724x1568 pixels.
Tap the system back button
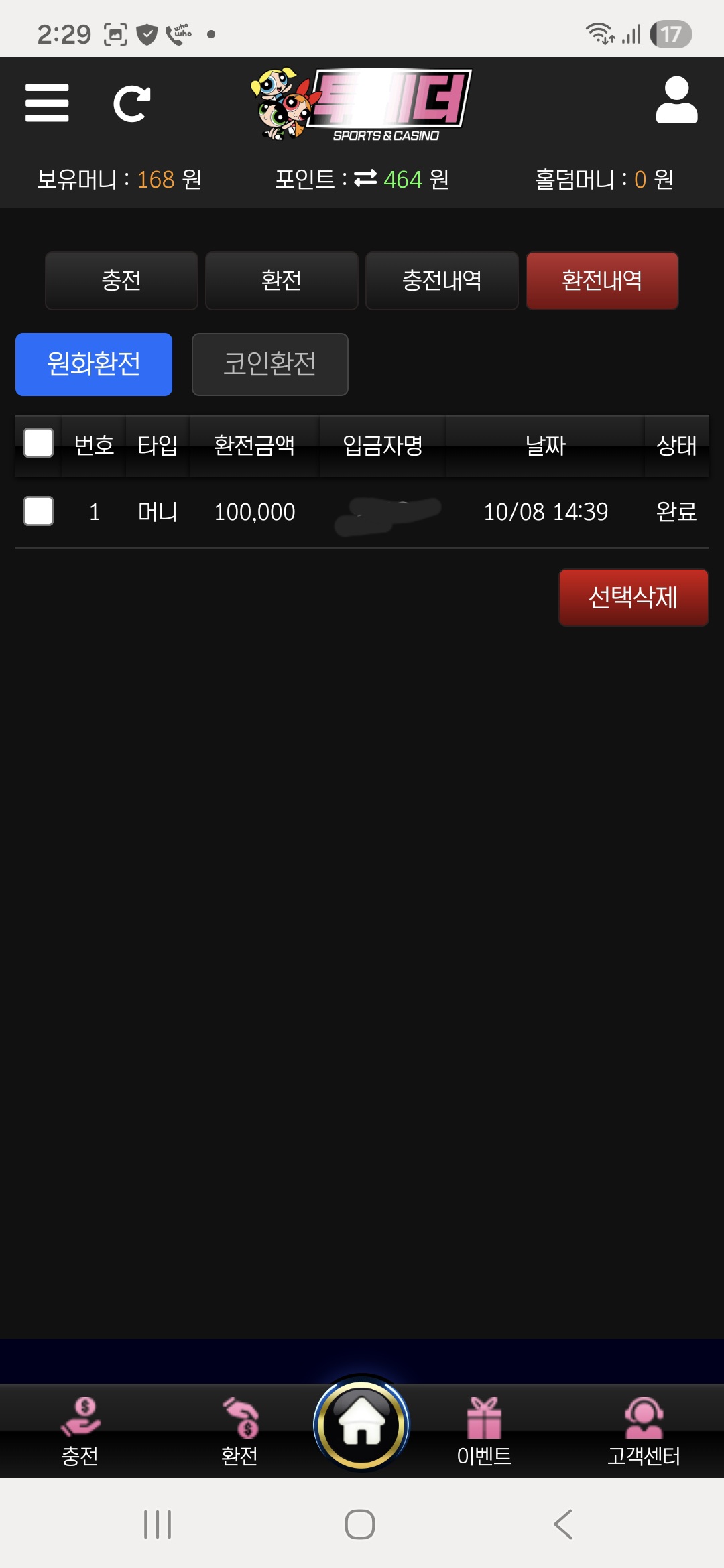pos(563,1524)
